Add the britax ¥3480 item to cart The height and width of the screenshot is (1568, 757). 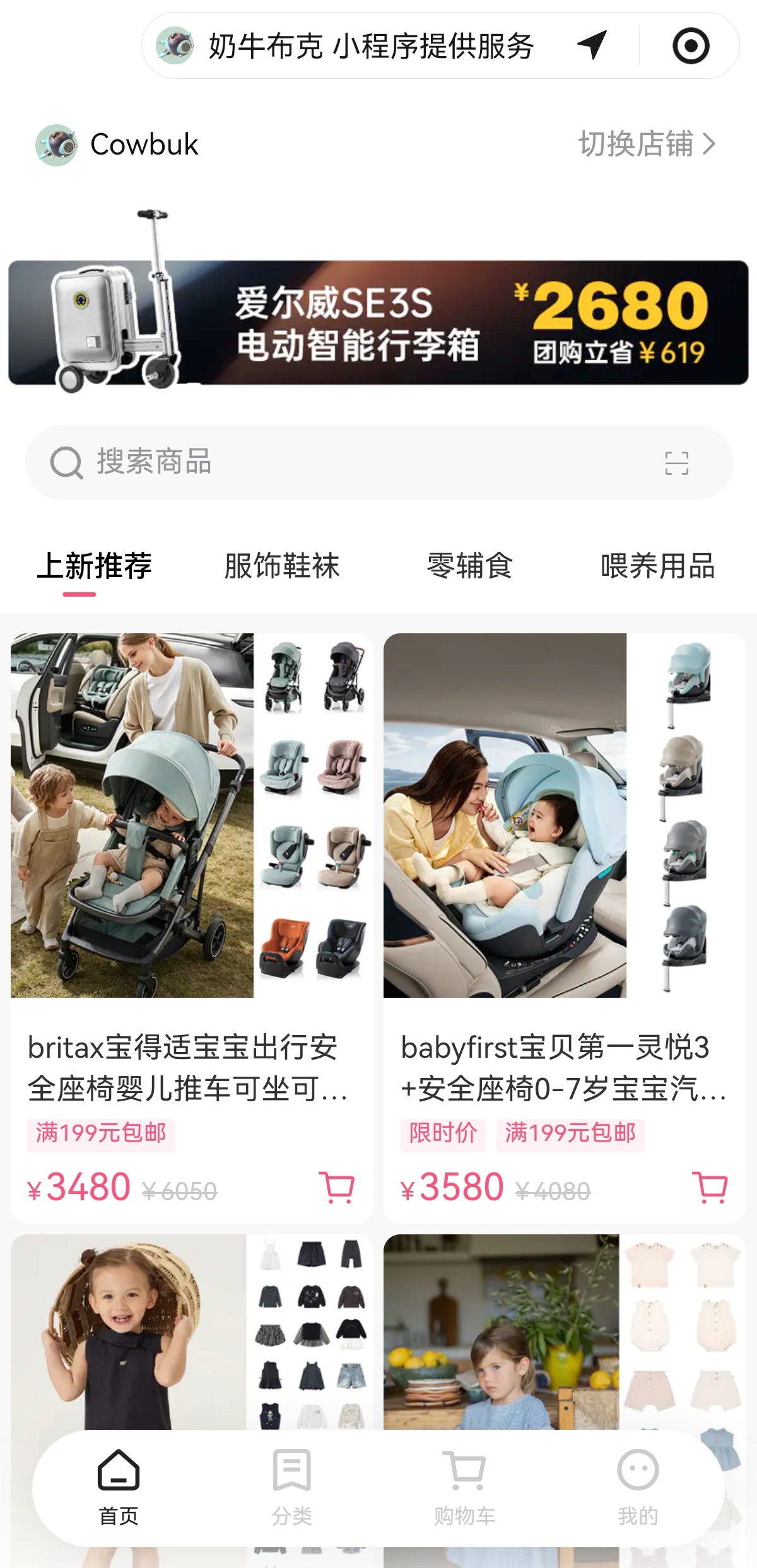pyautogui.click(x=337, y=1187)
